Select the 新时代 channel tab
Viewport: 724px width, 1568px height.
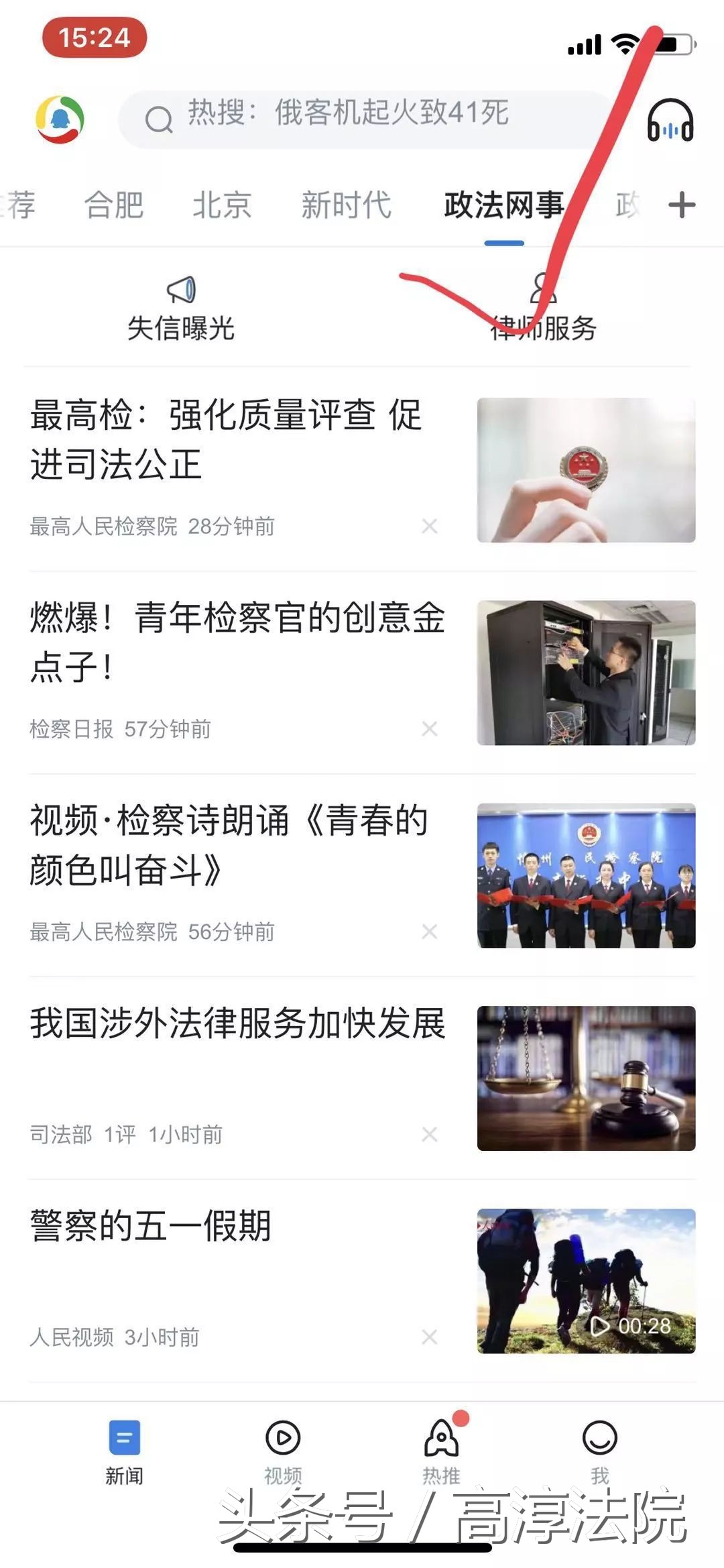point(346,205)
